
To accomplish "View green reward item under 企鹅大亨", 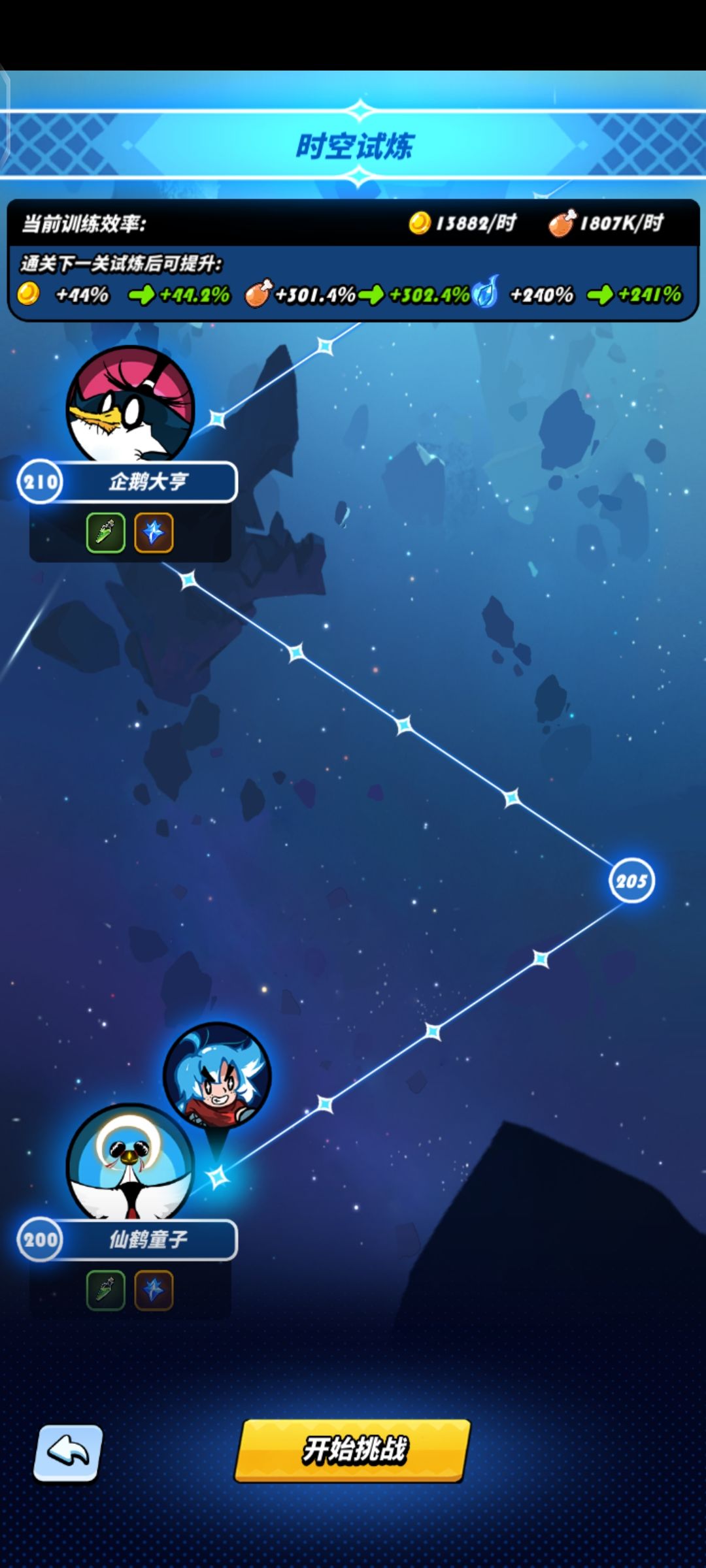I will point(106,533).
